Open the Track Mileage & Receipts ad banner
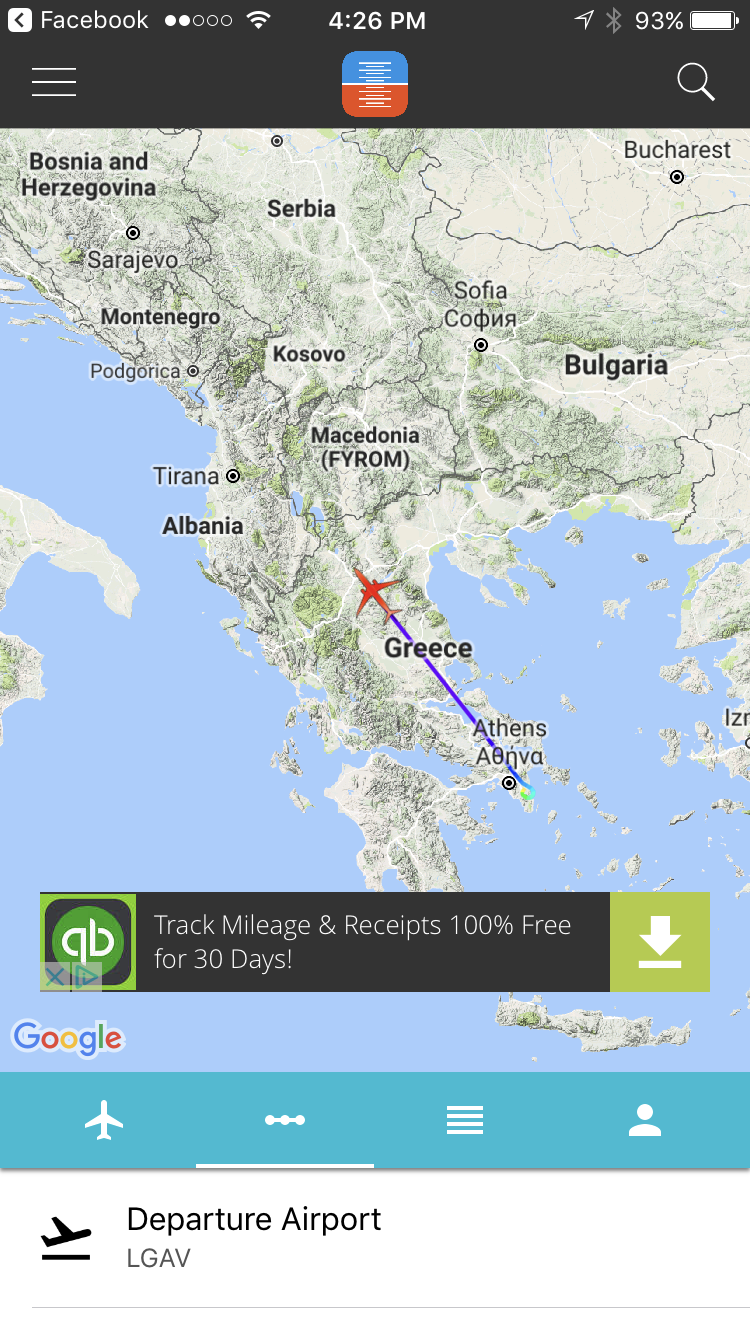 coord(370,942)
